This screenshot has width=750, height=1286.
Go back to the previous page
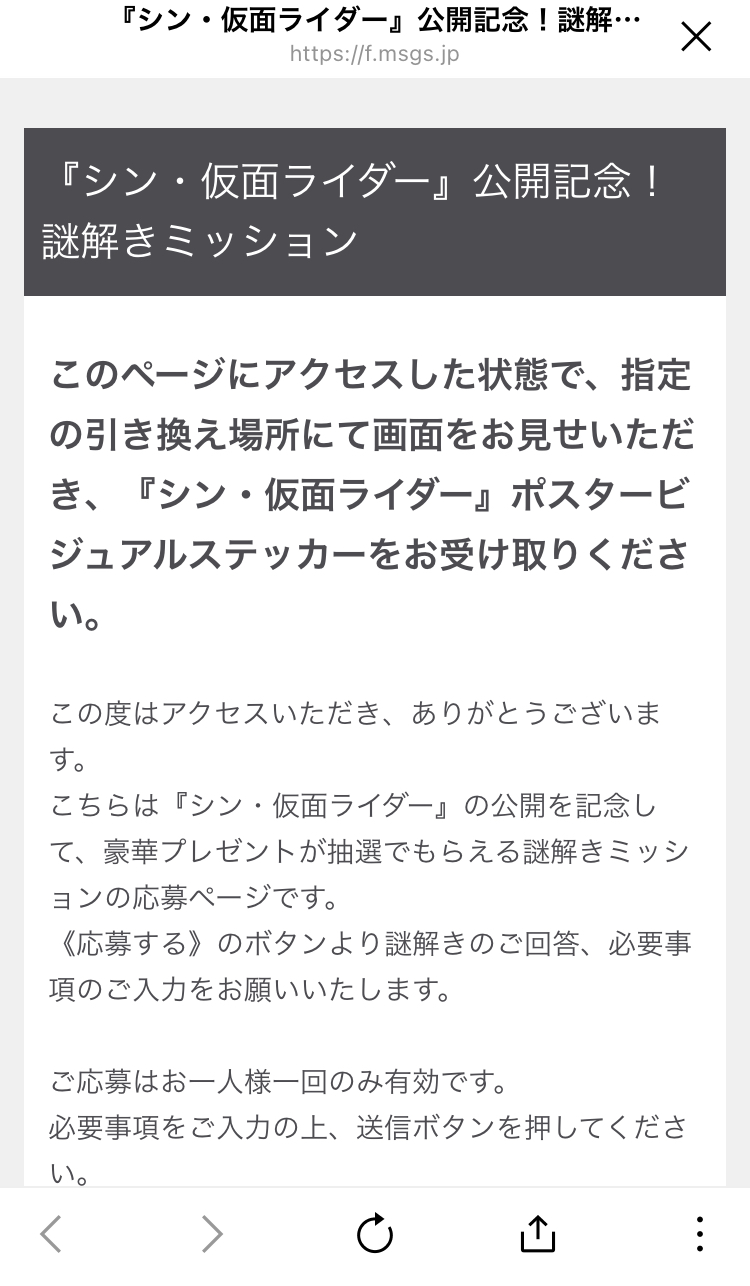[51, 1234]
